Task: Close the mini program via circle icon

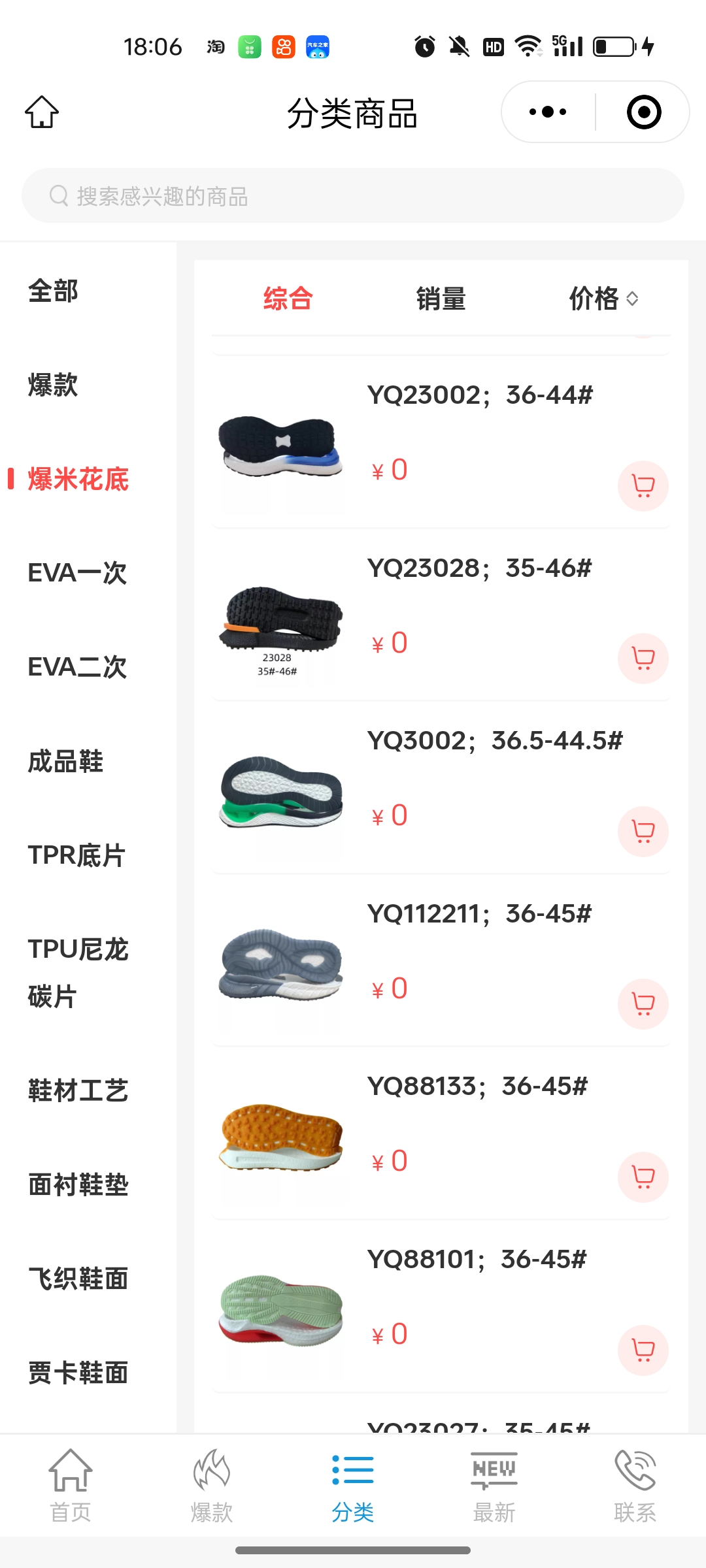Action: (643, 112)
